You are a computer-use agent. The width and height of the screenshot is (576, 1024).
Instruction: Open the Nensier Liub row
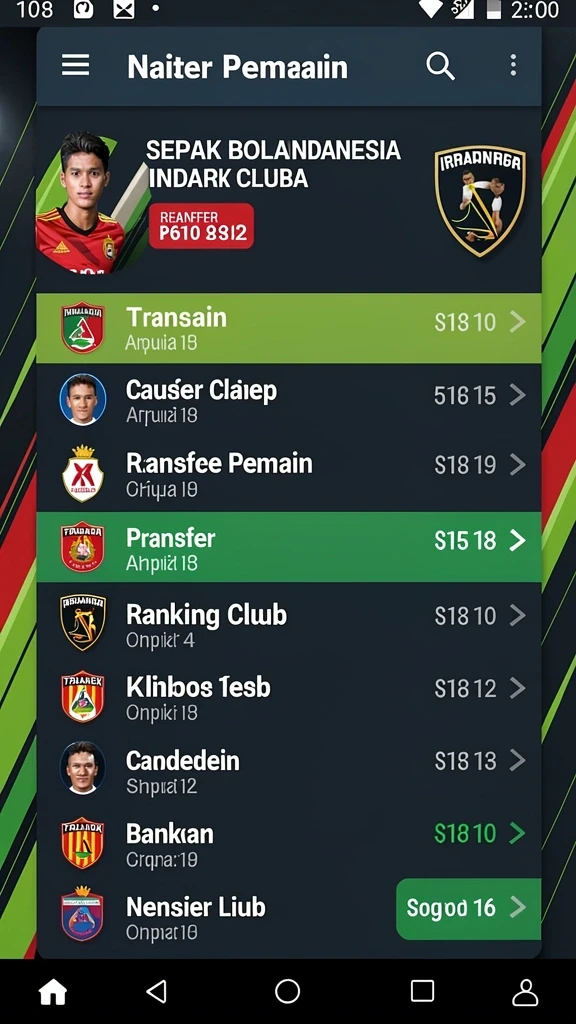pos(216,914)
